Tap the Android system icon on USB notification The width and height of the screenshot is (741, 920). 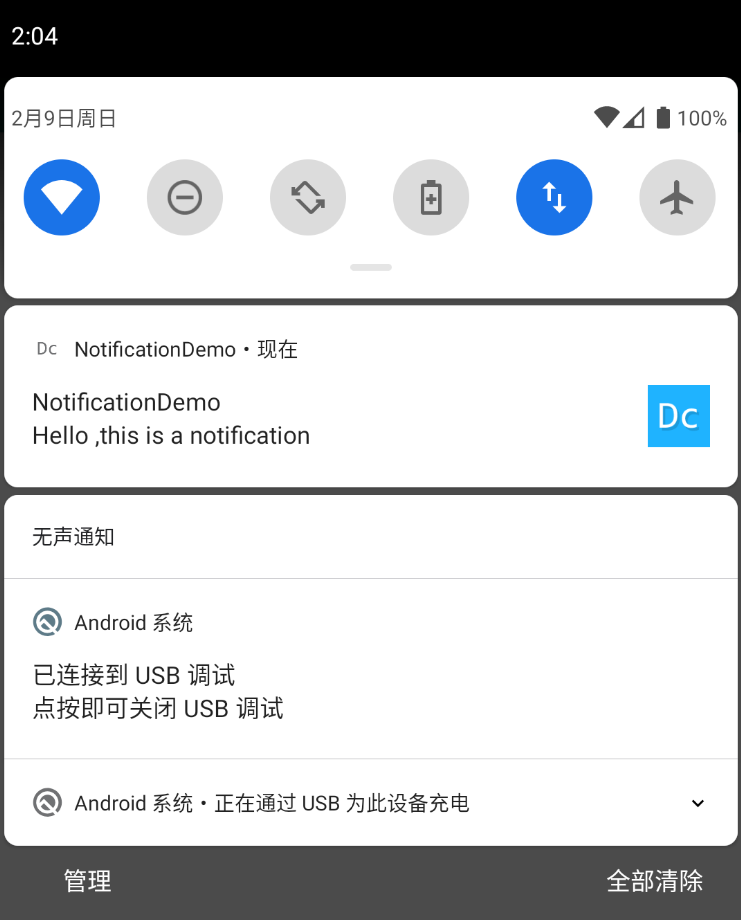[46, 621]
